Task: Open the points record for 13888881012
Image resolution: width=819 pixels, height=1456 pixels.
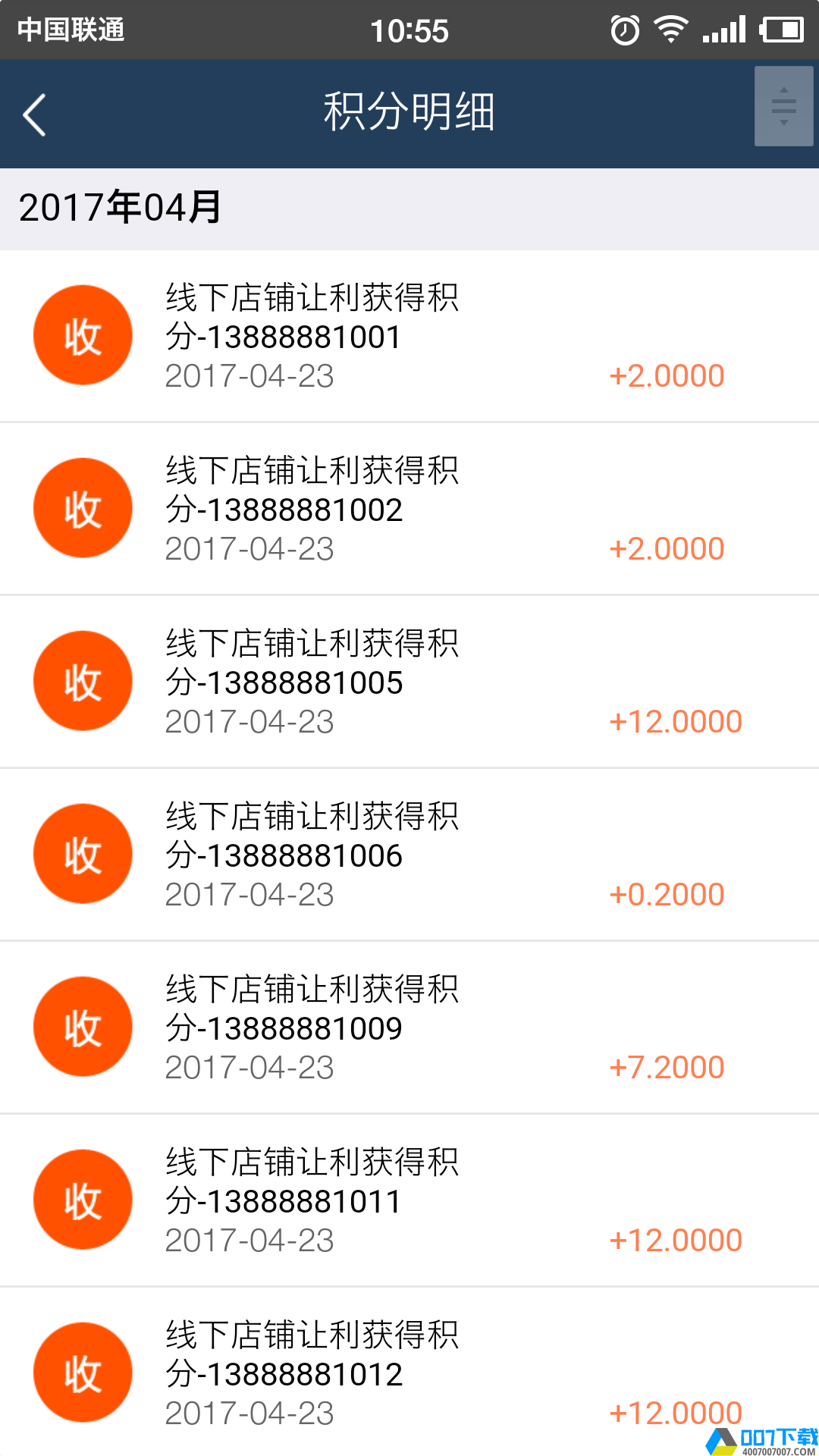Action: tap(409, 1372)
